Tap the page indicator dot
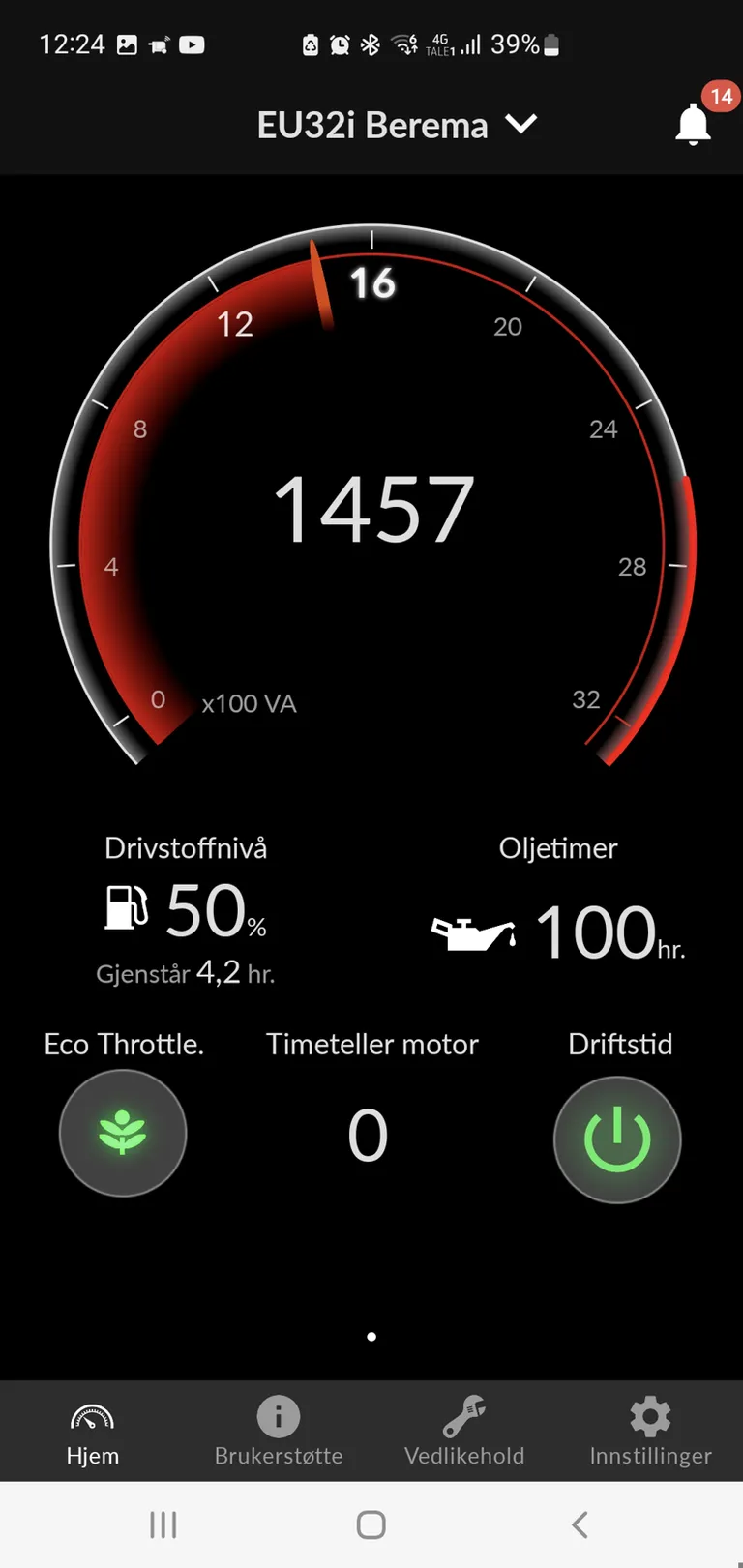Image resolution: width=743 pixels, height=1568 pixels. tap(371, 1336)
